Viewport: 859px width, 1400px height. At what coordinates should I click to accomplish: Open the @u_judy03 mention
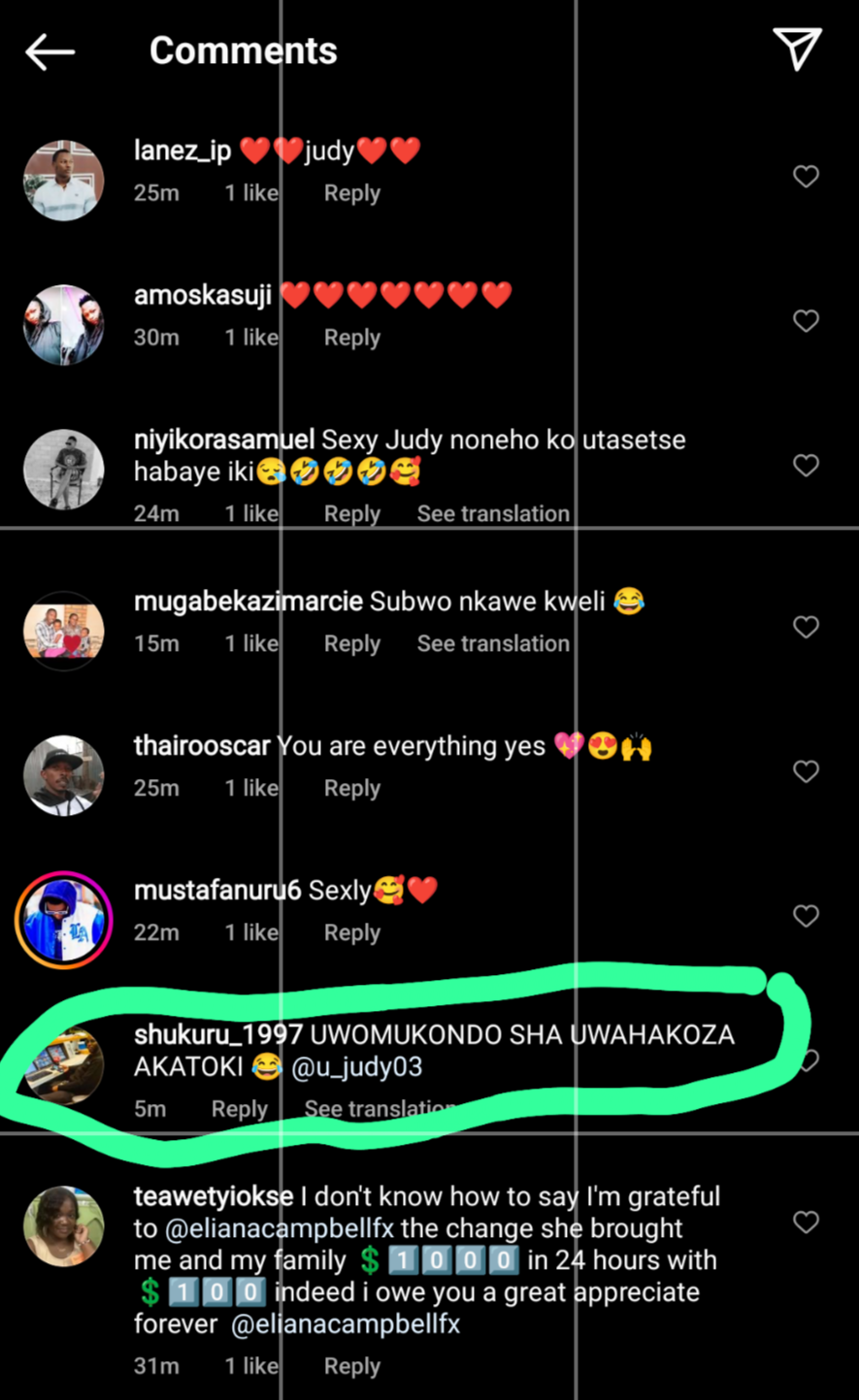[x=356, y=1067]
